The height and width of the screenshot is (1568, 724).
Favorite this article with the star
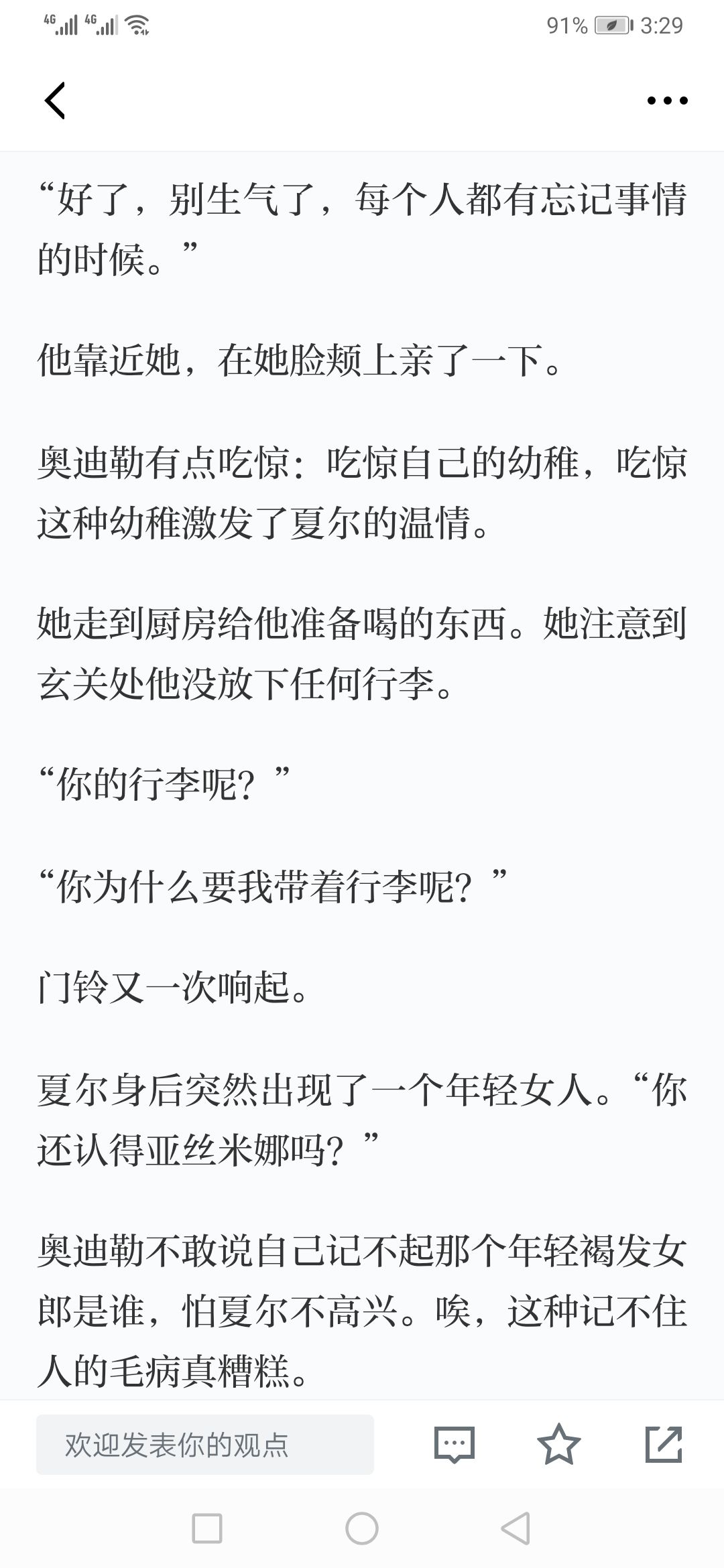(558, 1444)
